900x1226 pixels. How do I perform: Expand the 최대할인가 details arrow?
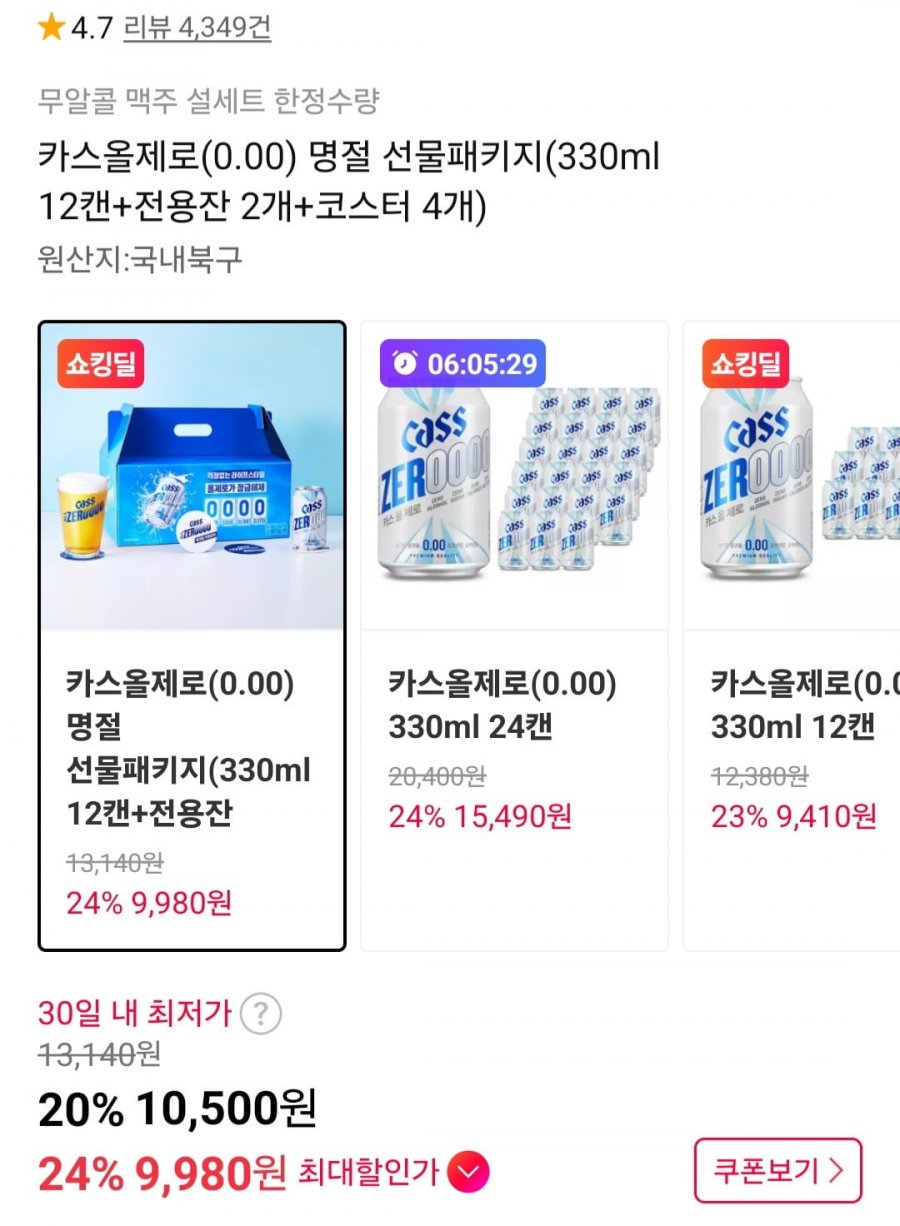[468, 1172]
